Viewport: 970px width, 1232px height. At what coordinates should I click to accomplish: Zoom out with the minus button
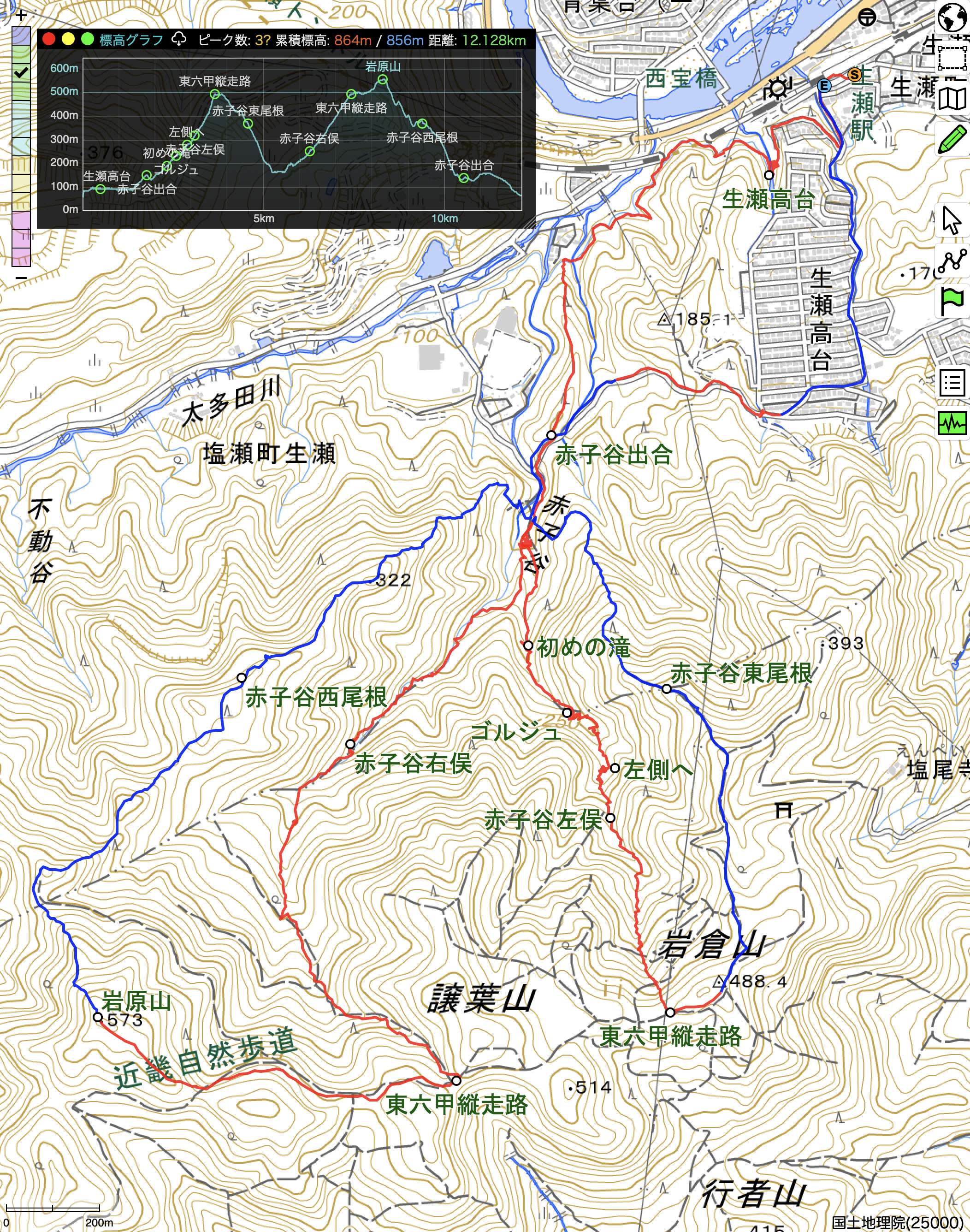click(x=21, y=278)
